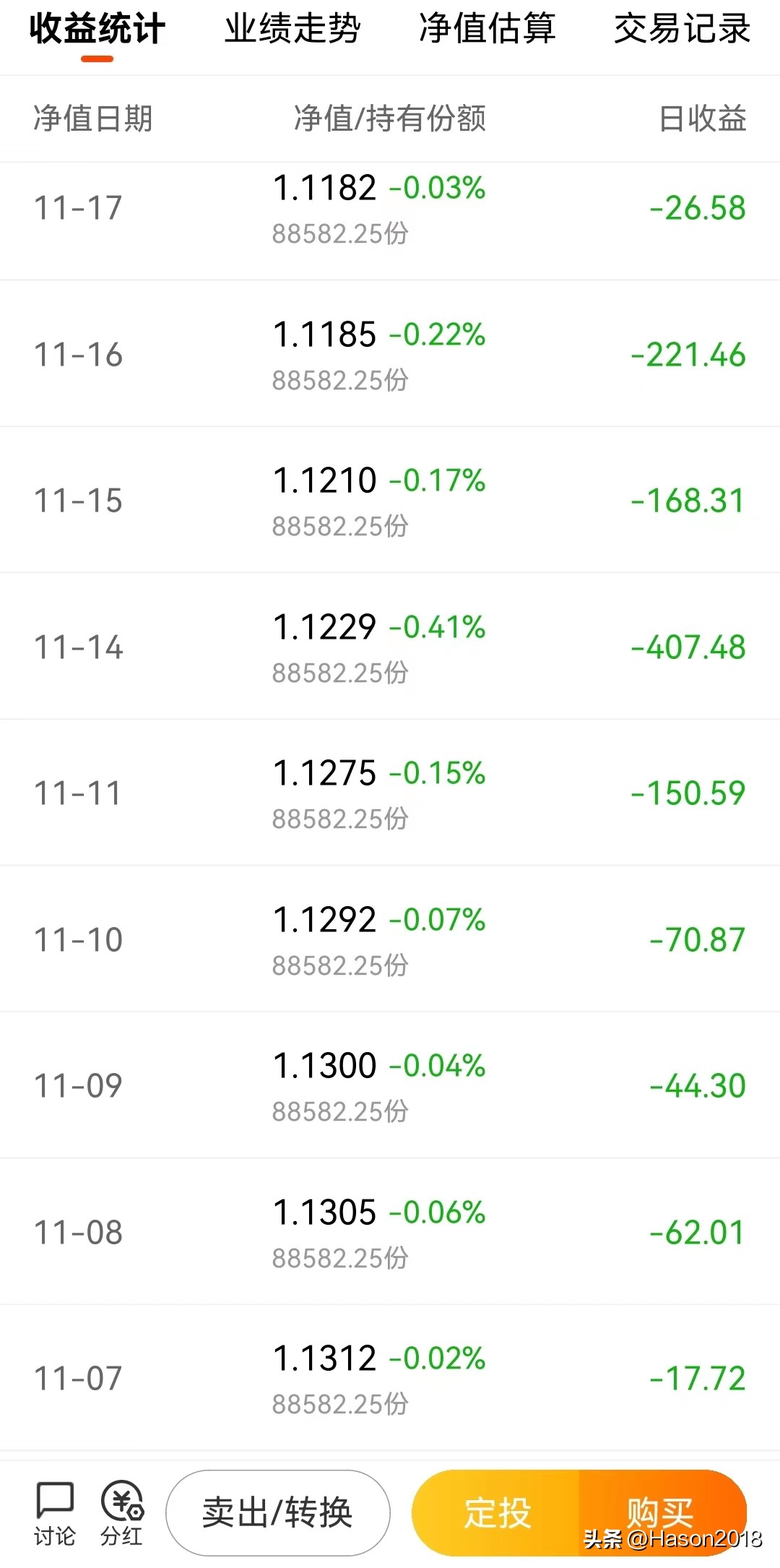Open details for the 11-17 row
780x1568 pixels.
click(390, 210)
